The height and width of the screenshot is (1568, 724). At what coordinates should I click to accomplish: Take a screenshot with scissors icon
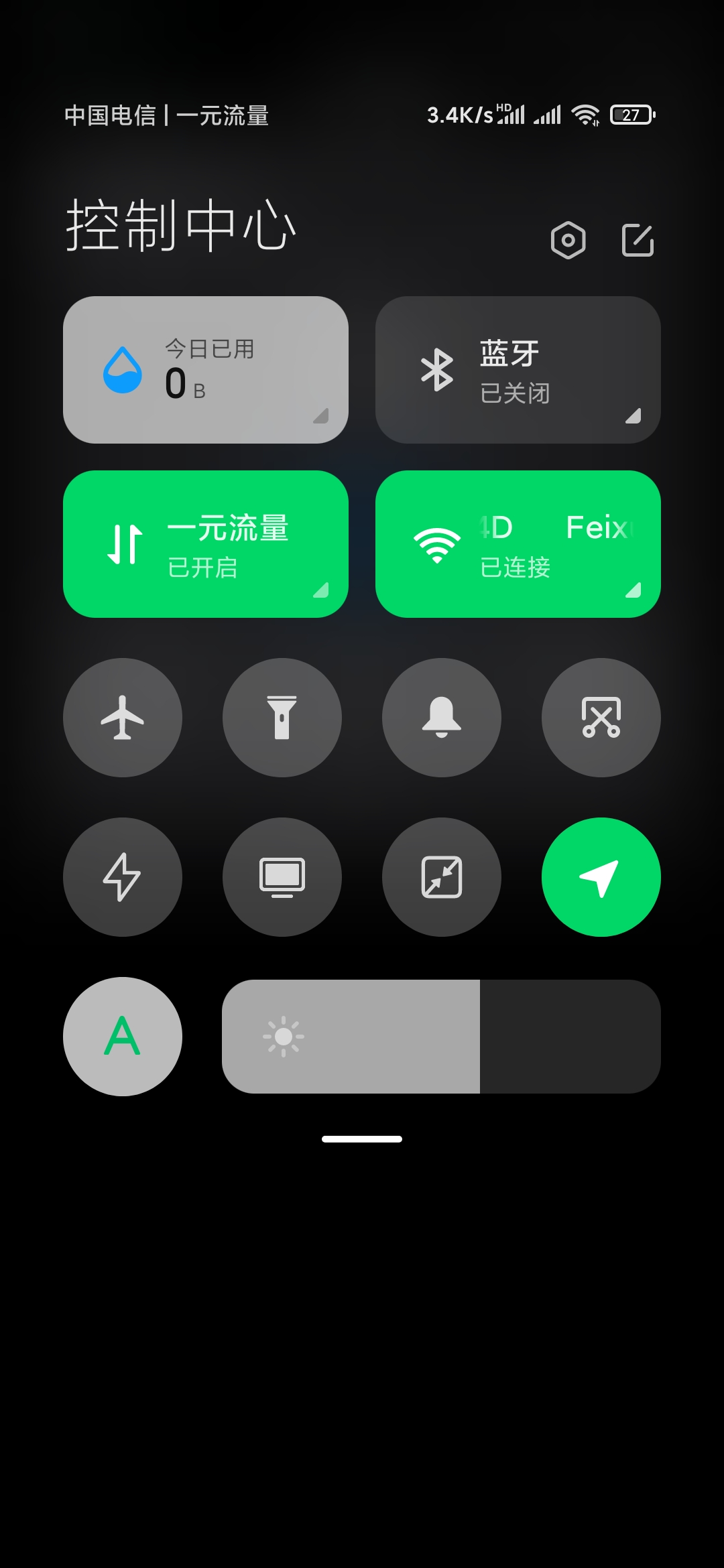601,718
